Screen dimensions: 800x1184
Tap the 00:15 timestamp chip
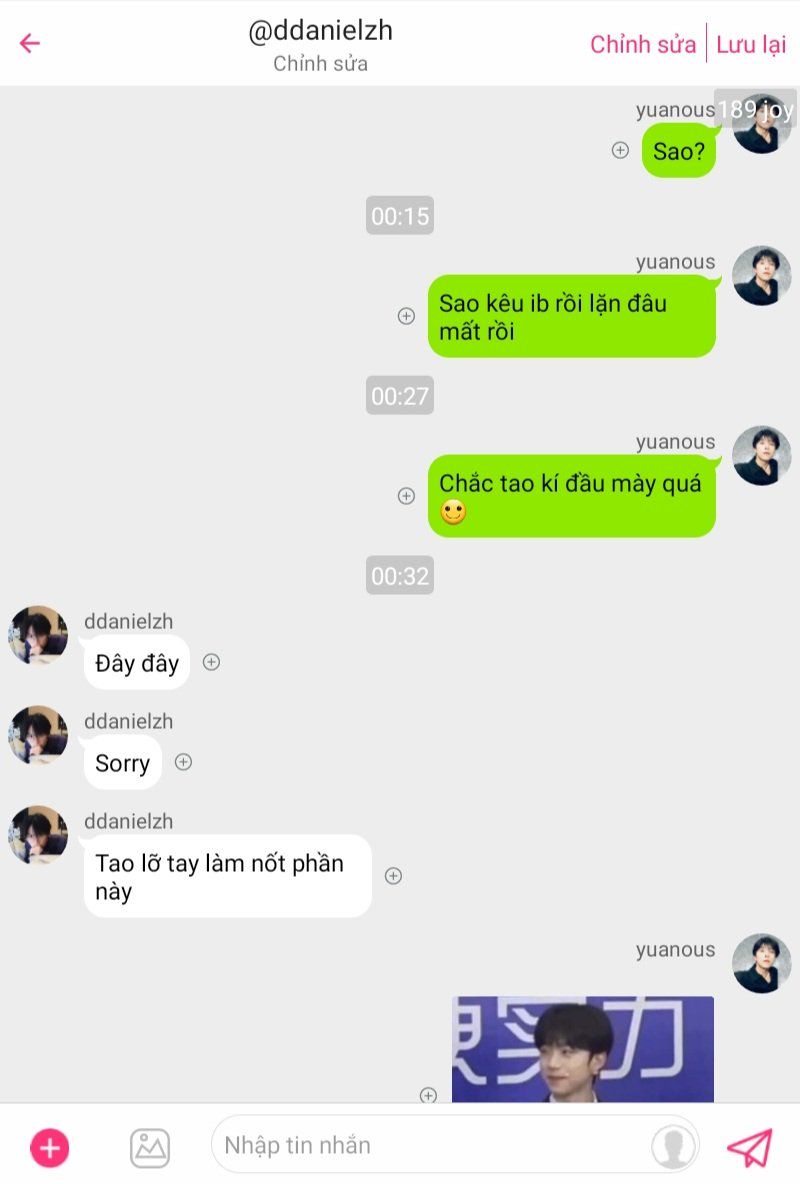(400, 216)
